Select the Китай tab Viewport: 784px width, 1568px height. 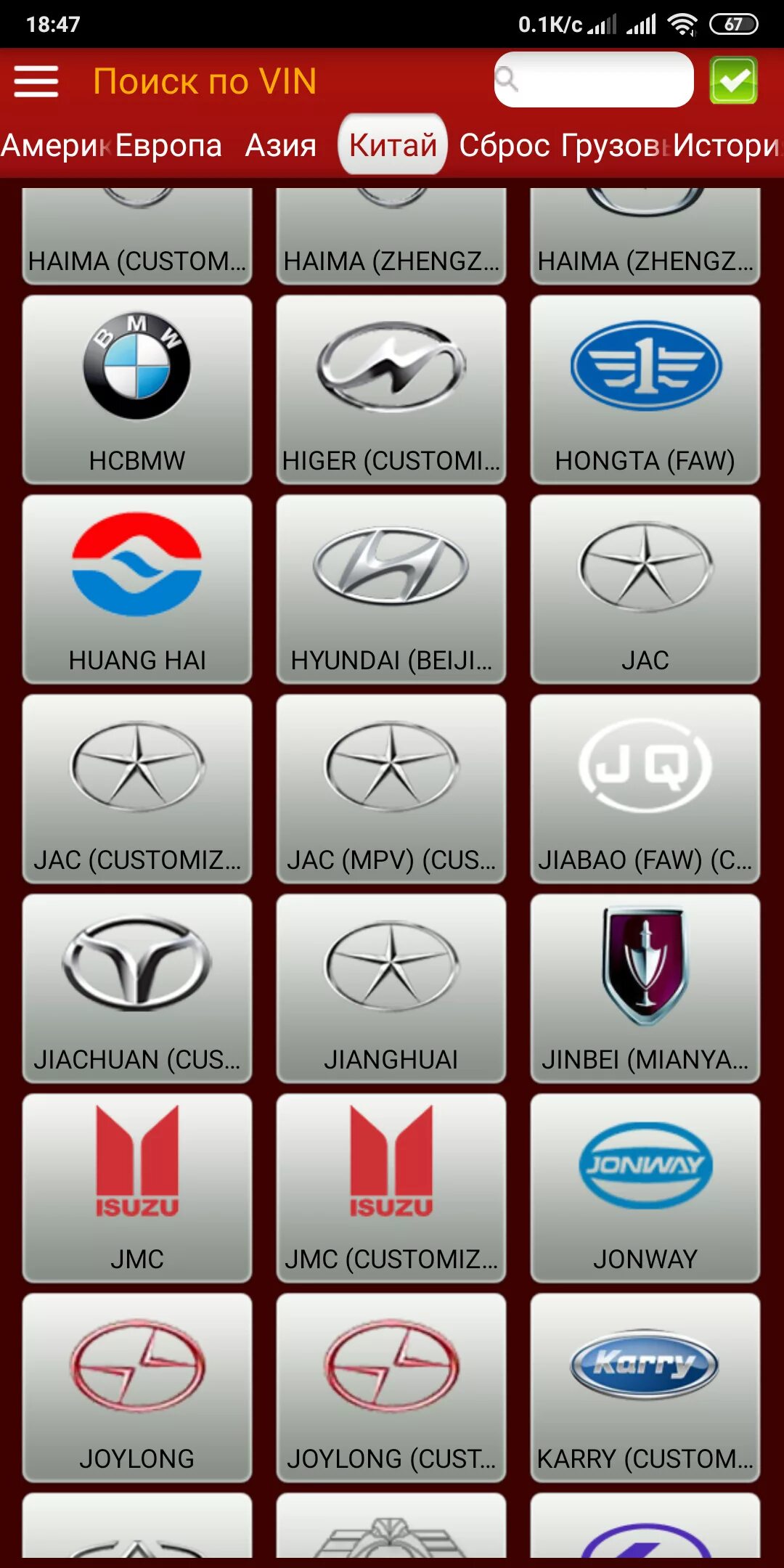point(393,144)
